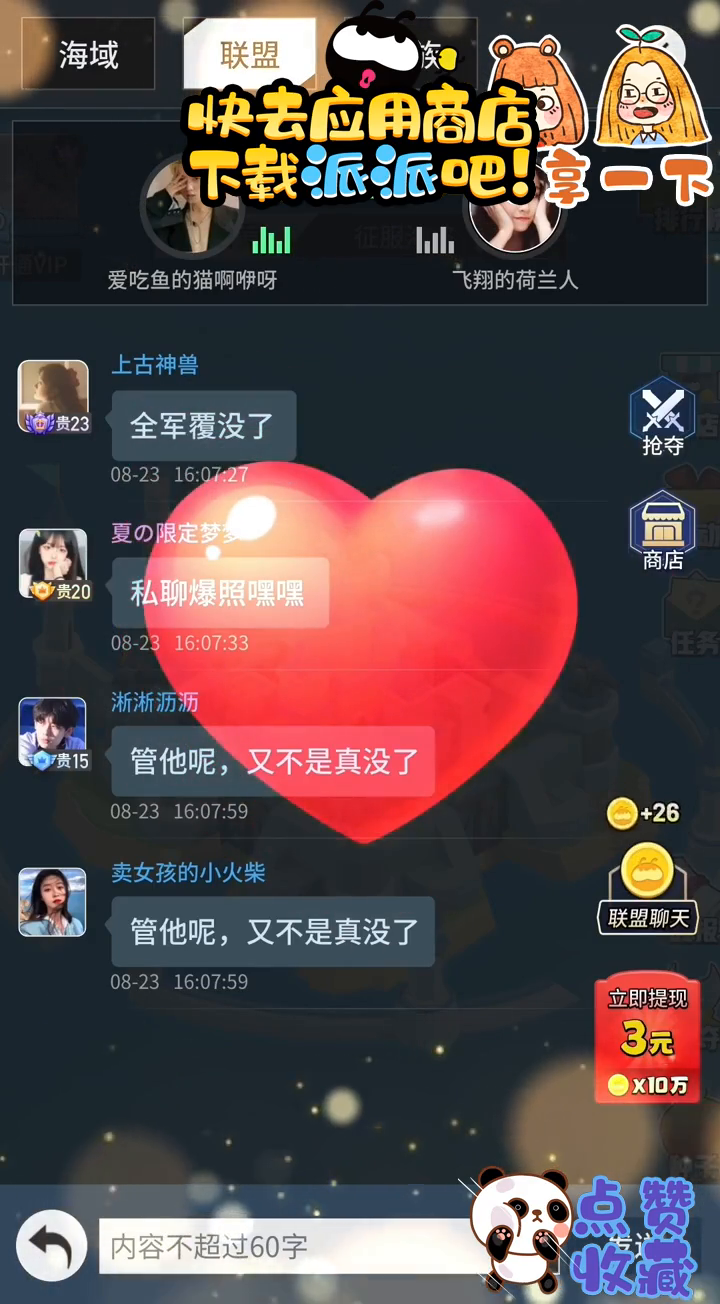720x1304 pixels.
Task: Select the 联盟 tab
Action: pos(249,54)
